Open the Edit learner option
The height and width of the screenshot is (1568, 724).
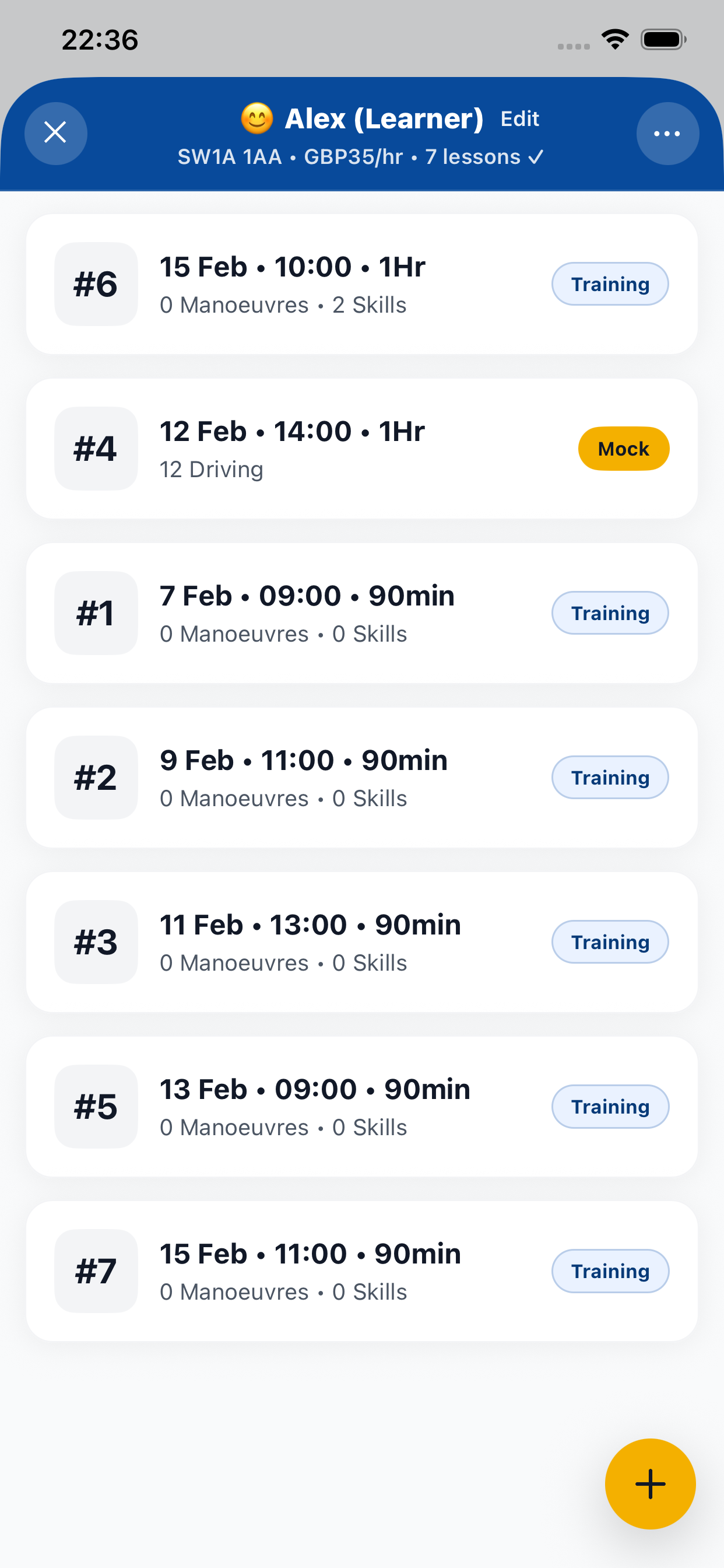click(518, 118)
